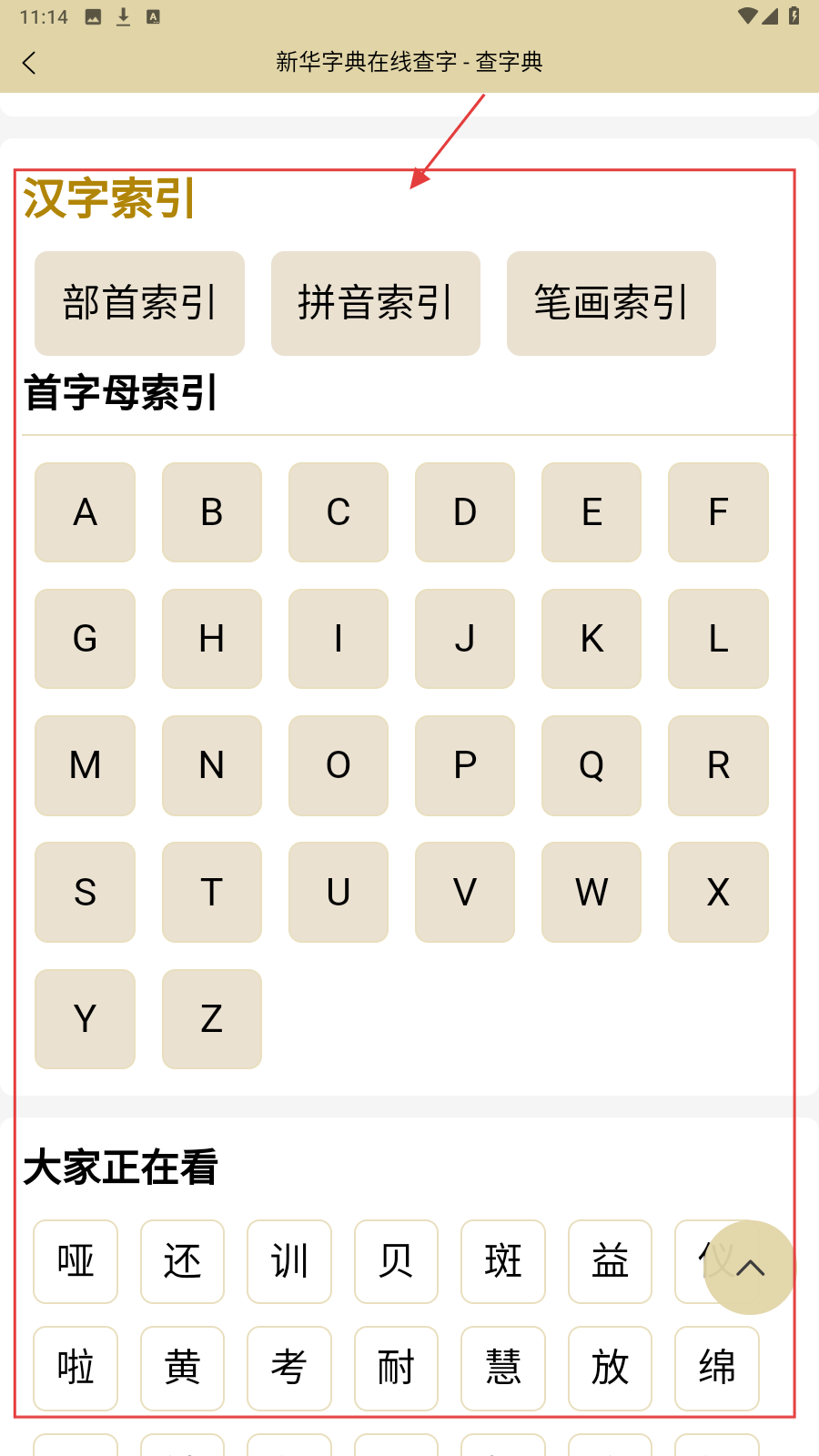Select letter D in the initial index
The image size is (819, 1456).
(x=464, y=512)
